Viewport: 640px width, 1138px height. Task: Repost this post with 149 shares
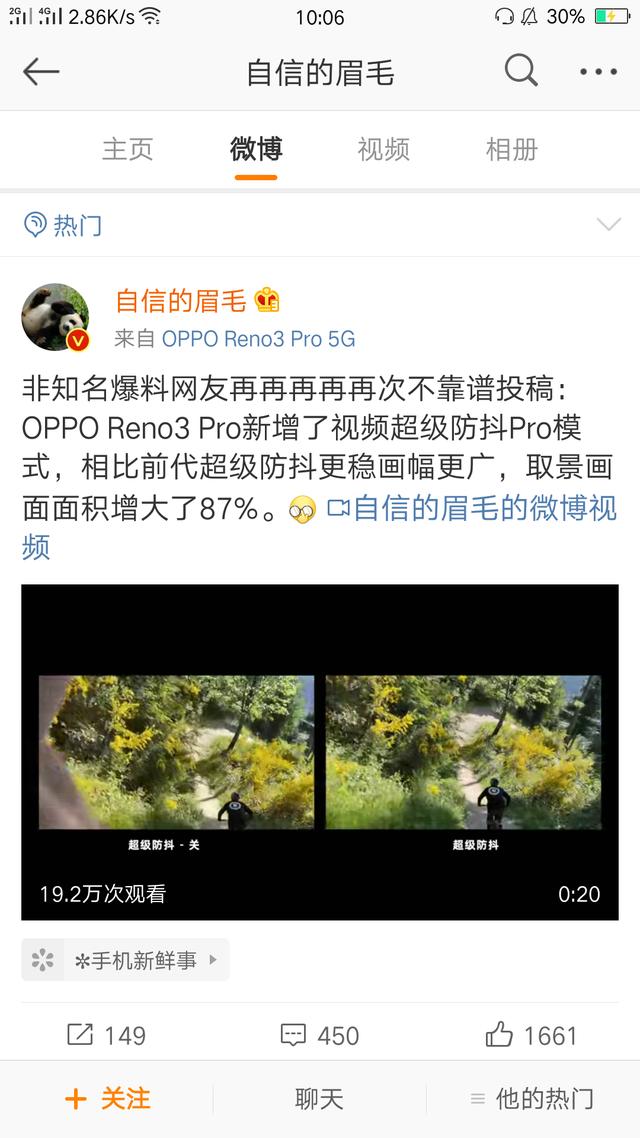click(106, 1035)
